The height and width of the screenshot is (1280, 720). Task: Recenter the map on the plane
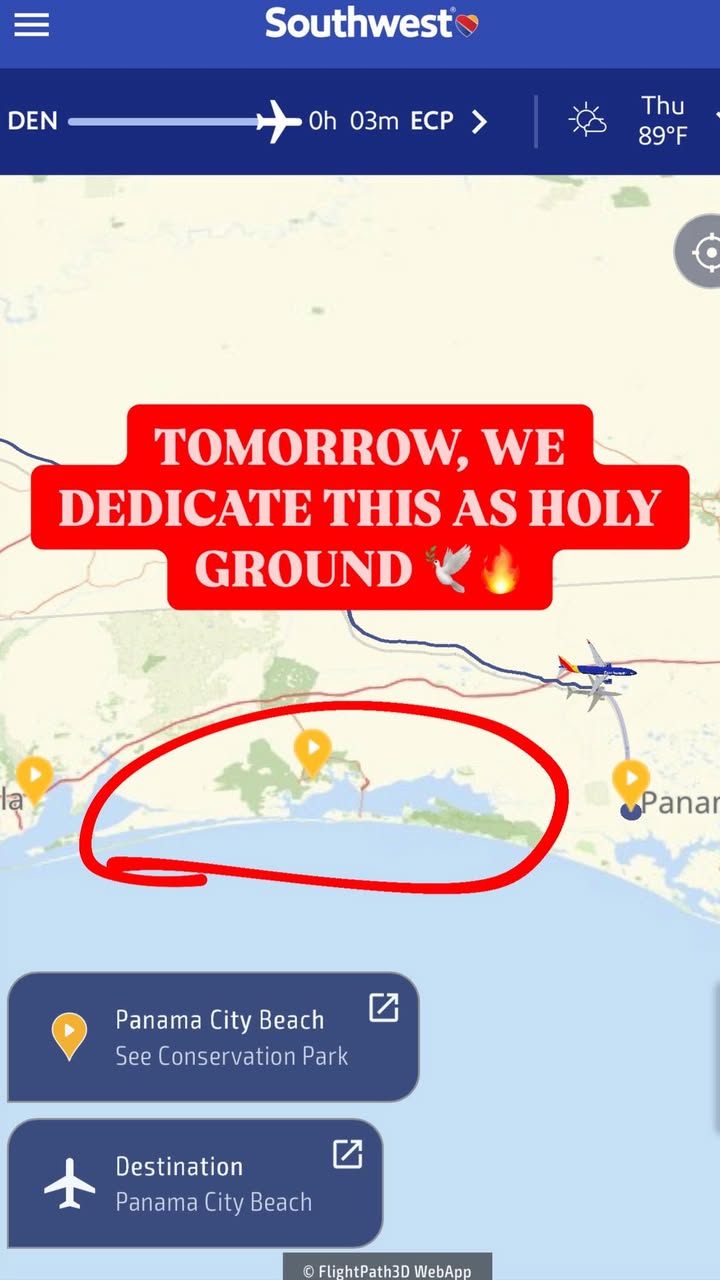coord(704,252)
